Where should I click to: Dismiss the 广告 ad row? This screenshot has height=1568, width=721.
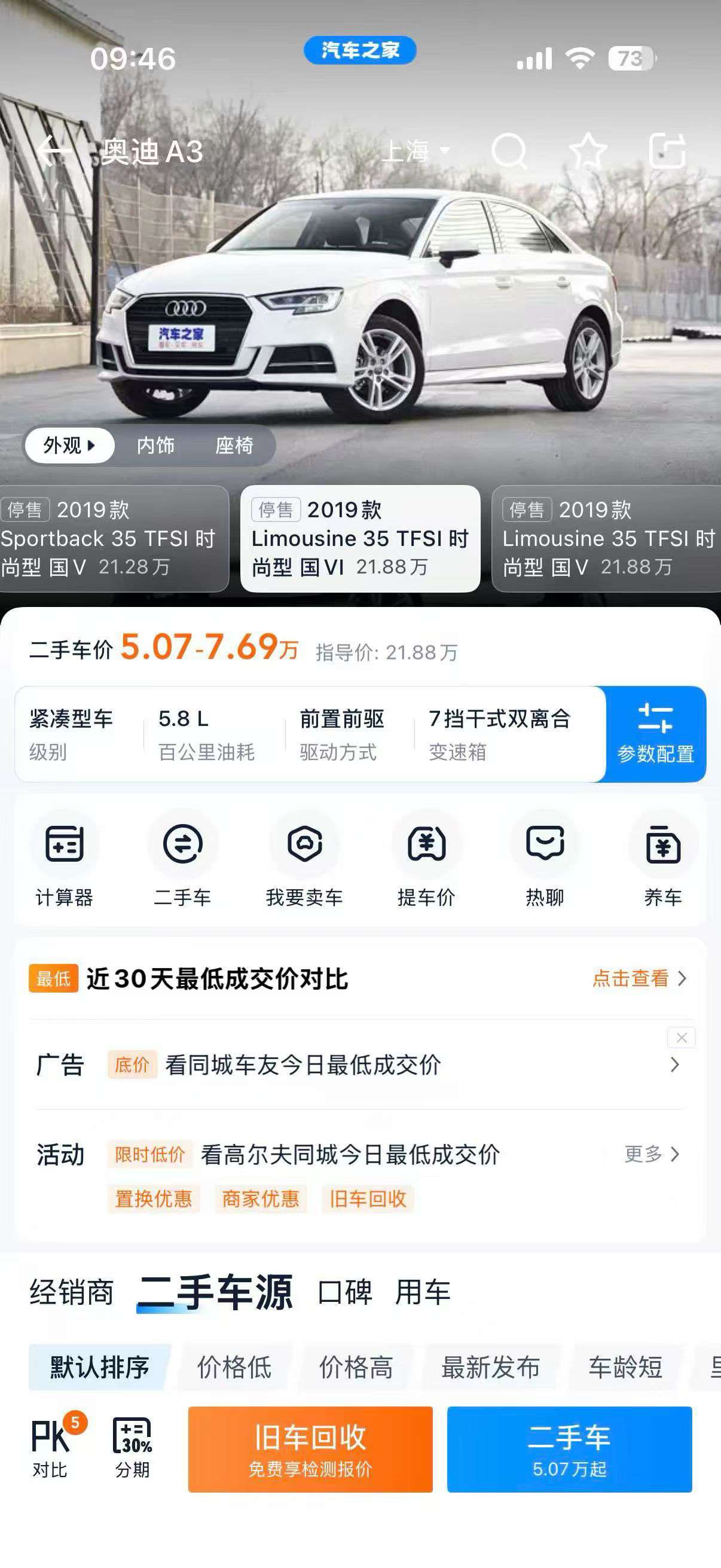682,1038
